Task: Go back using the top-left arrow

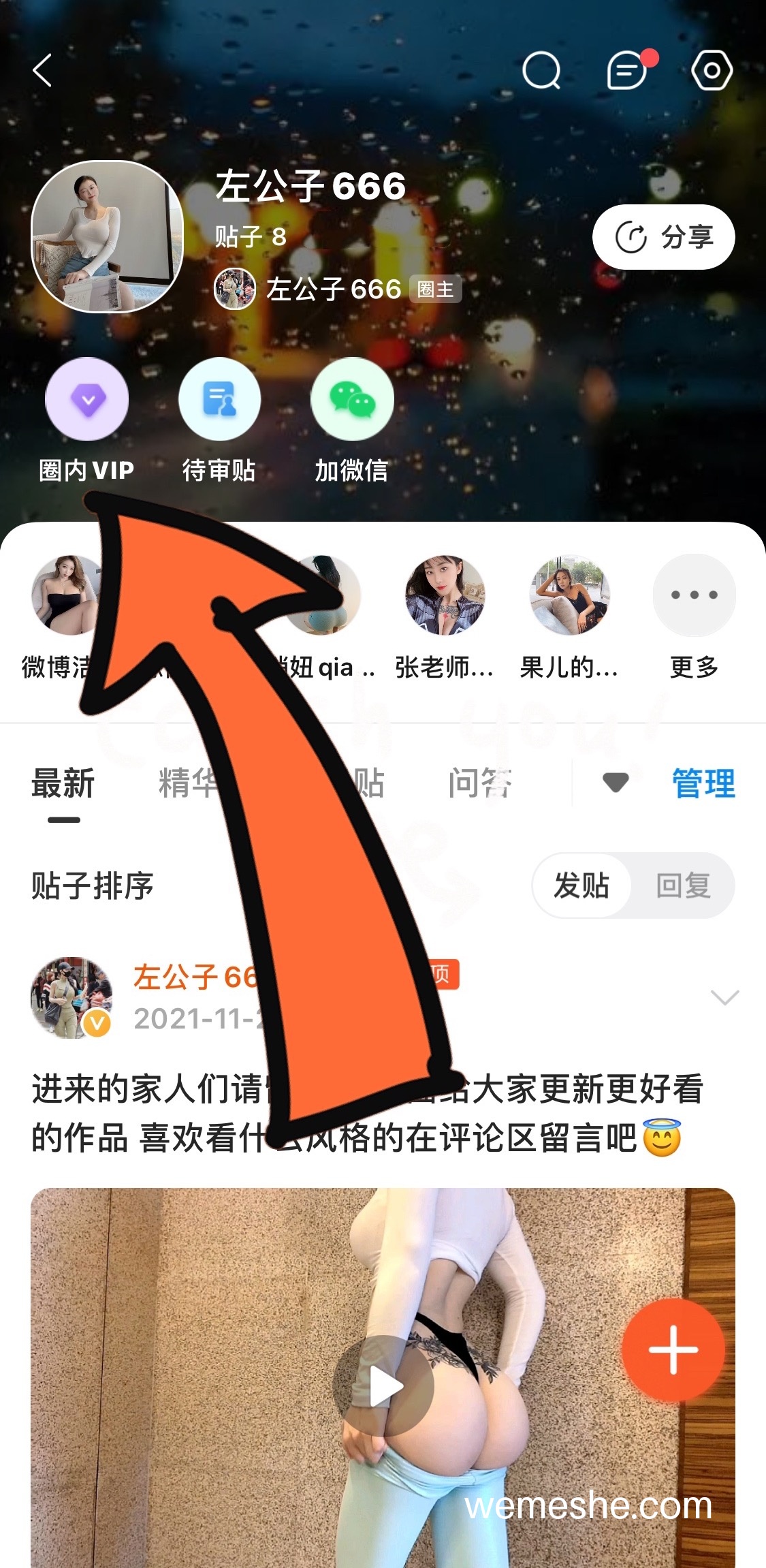Action: click(x=42, y=70)
